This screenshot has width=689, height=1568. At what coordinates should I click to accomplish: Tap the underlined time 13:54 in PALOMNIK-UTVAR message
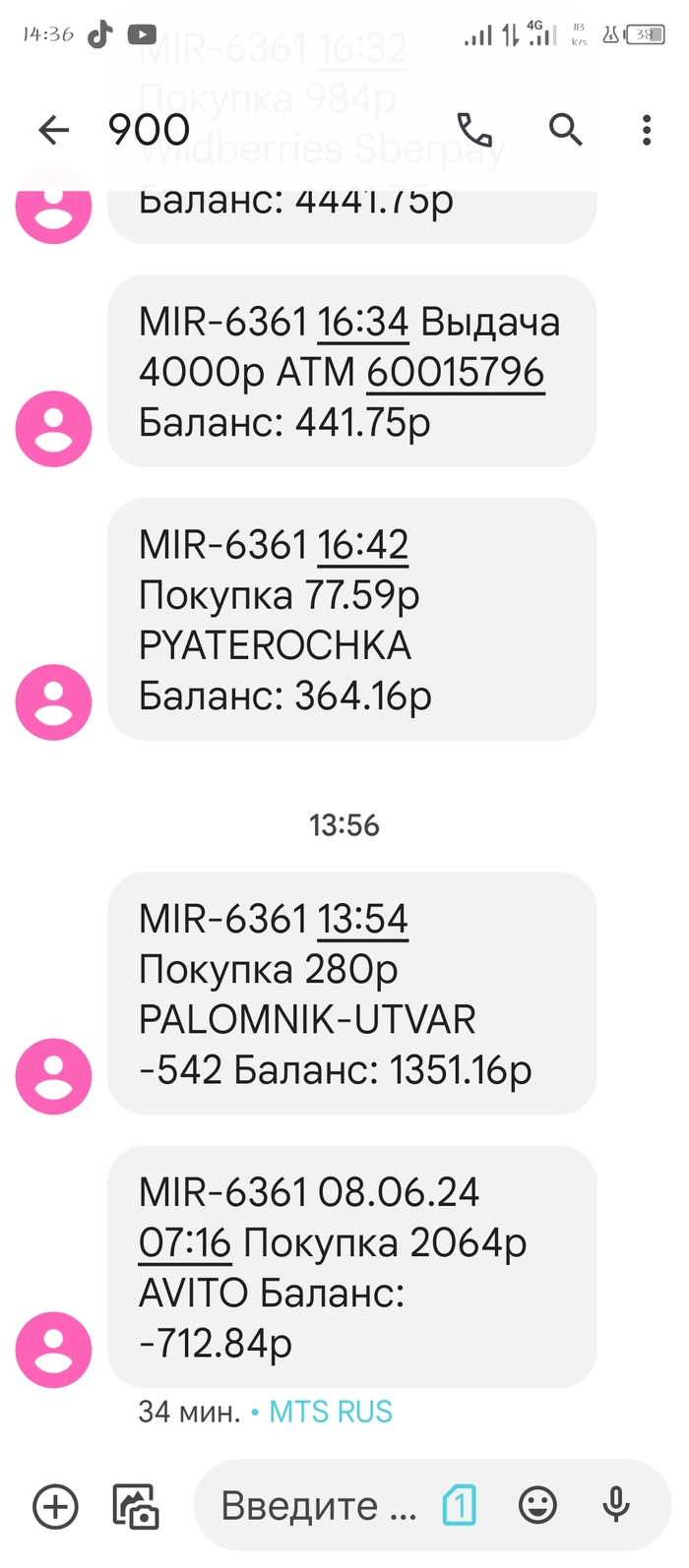362,920
